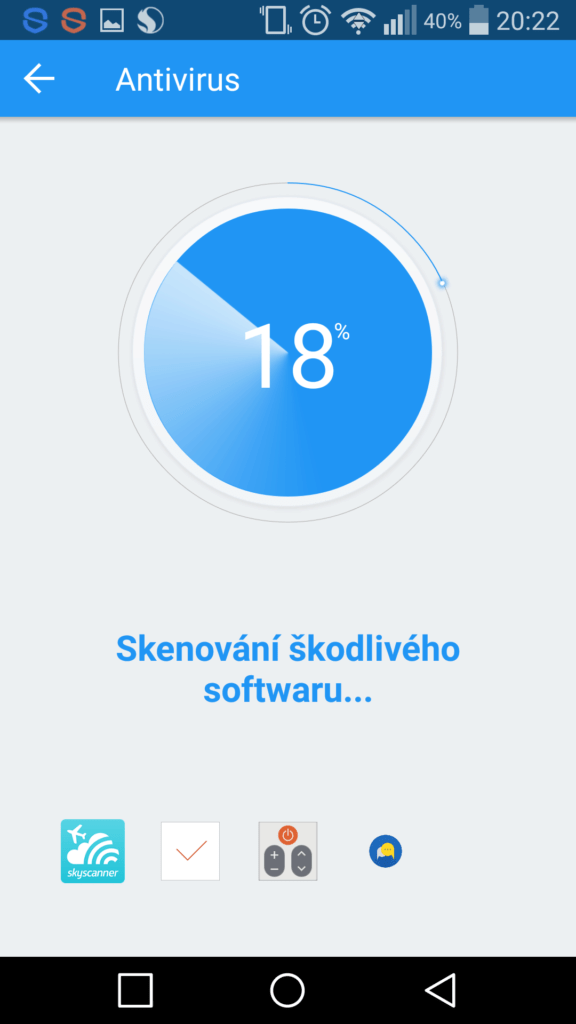Go back from the Antivirus screen
The height and width of the screenshot is (1024, 576).
point(39,79)
